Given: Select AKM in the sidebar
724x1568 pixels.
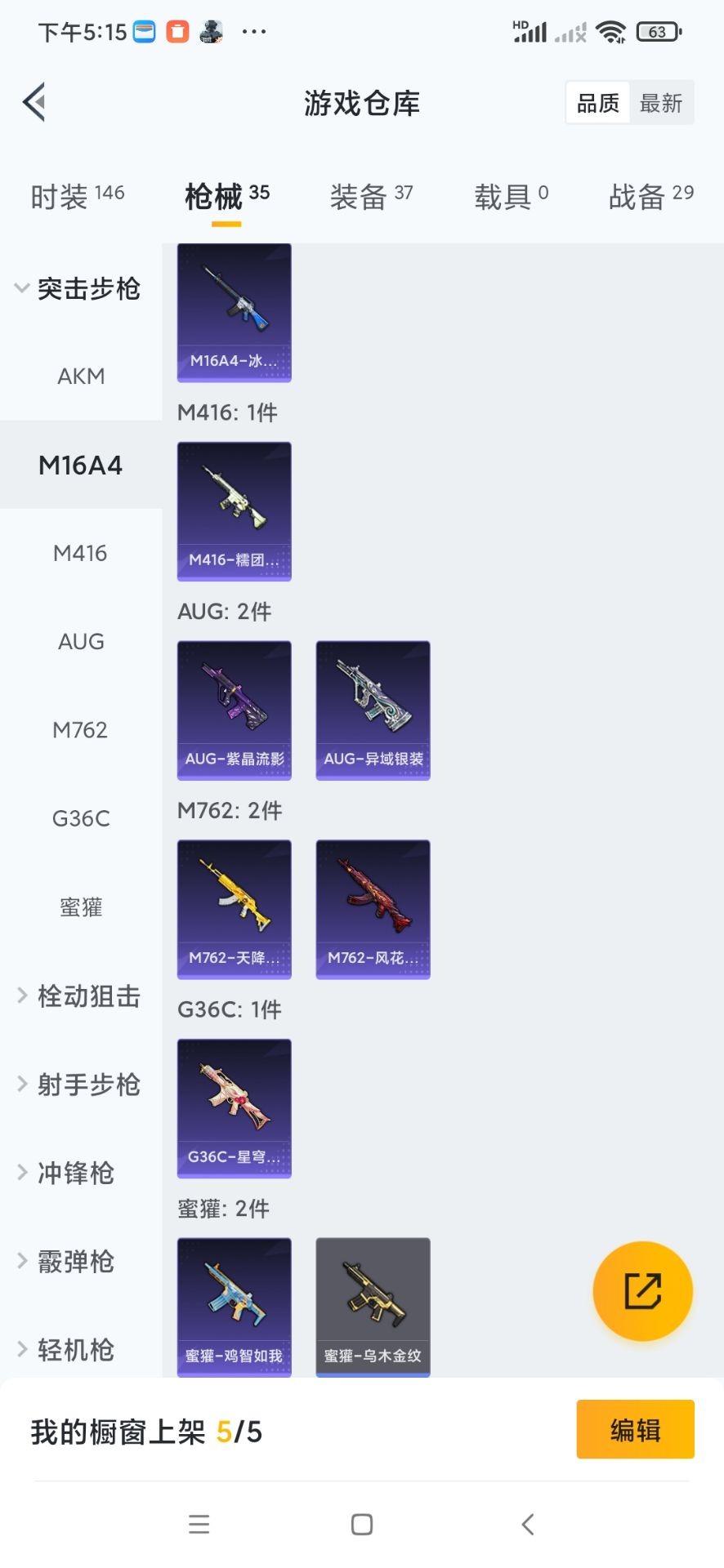Looking at the screenshot, I should (81, 376).
